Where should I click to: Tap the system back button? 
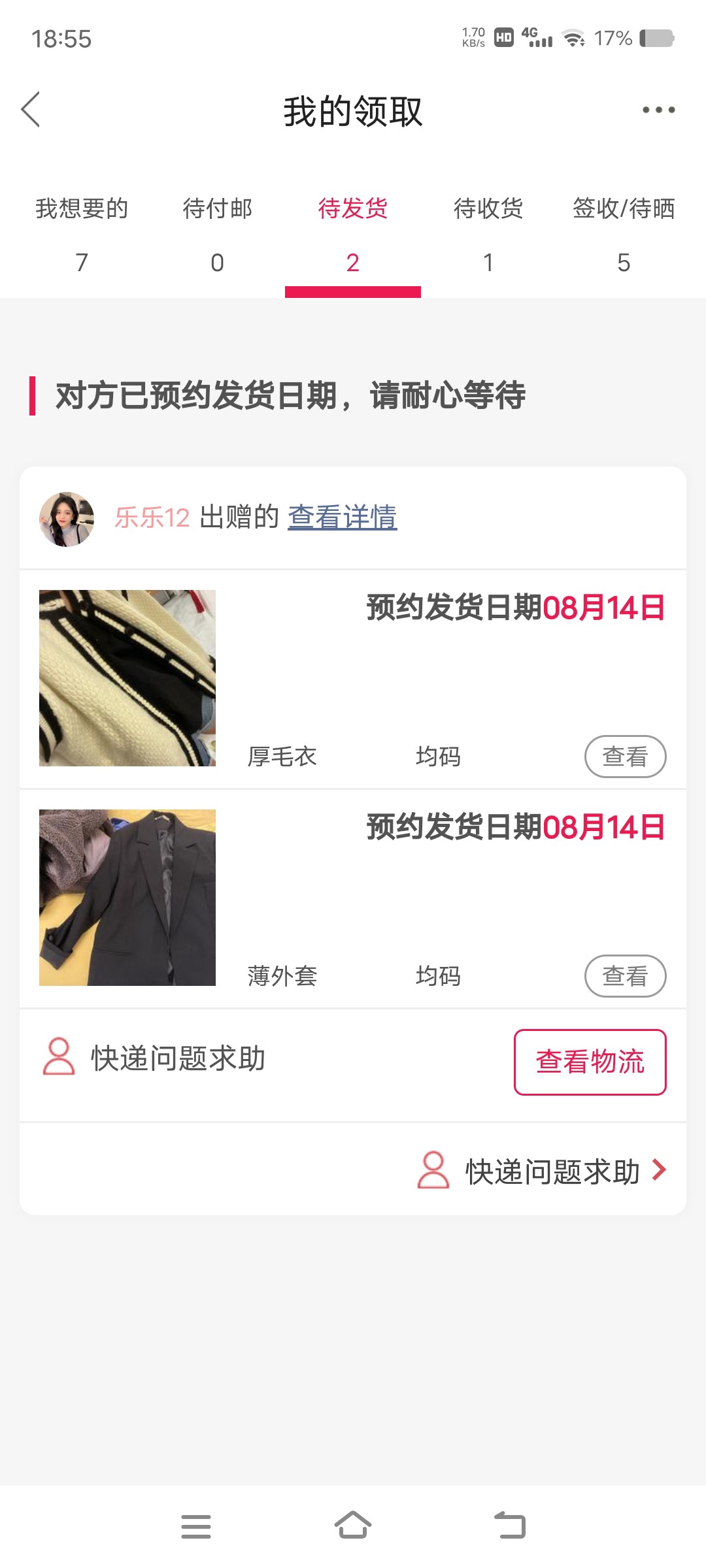[510, 1526]
